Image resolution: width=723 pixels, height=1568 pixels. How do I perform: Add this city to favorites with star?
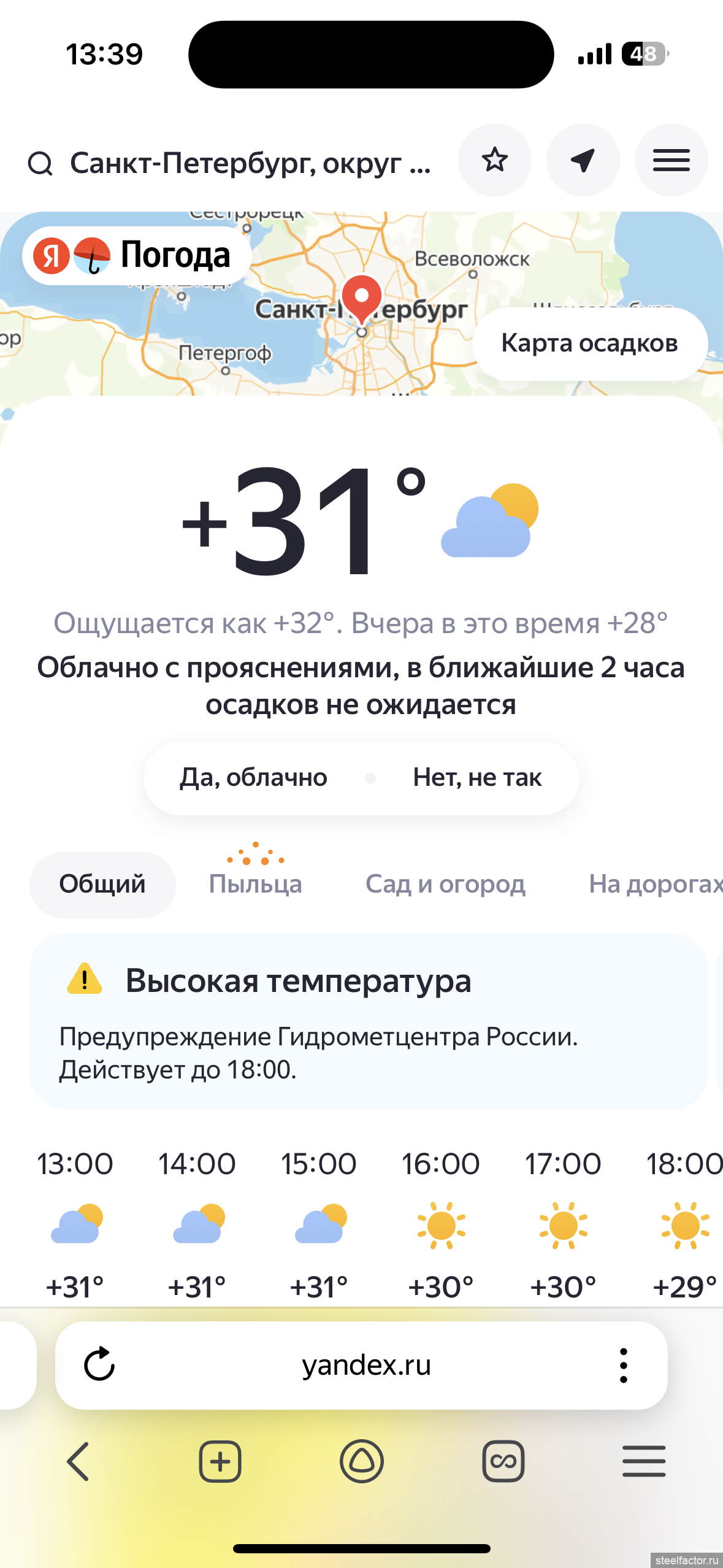coord(494,160)
